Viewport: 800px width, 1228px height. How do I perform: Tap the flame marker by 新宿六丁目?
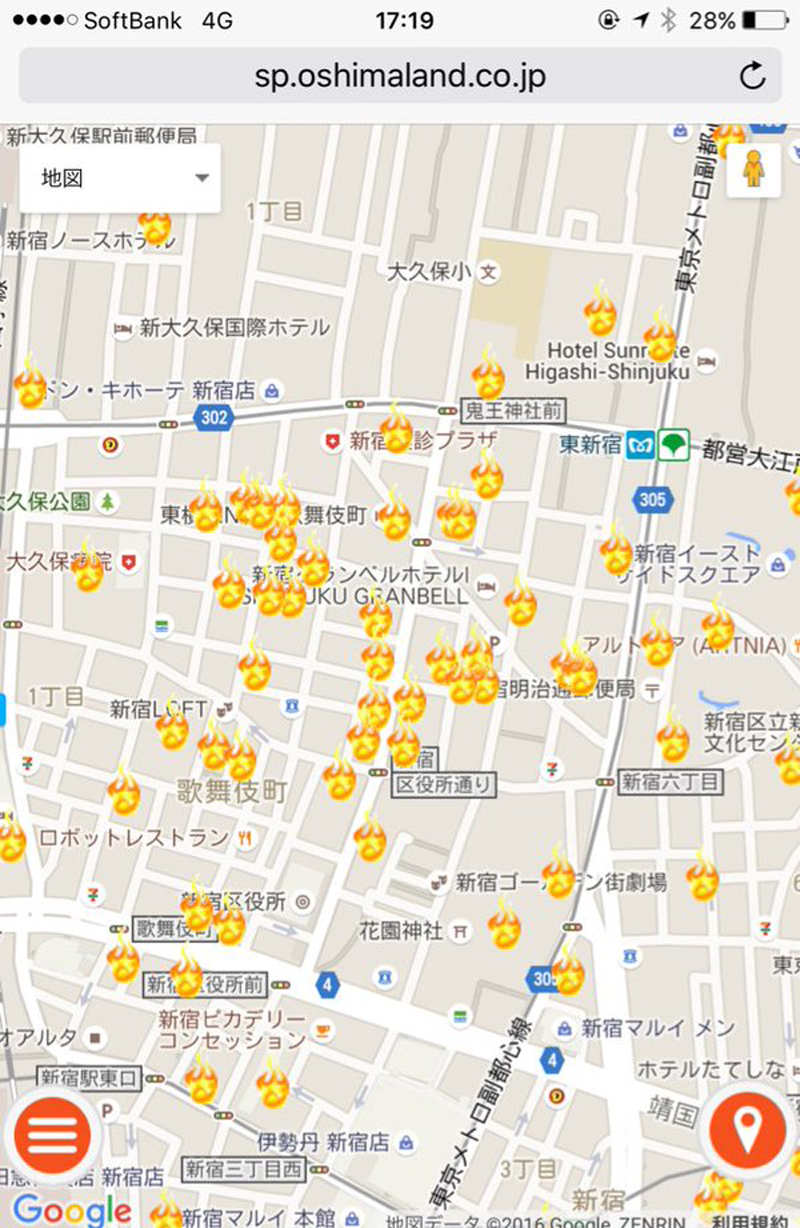673,738
